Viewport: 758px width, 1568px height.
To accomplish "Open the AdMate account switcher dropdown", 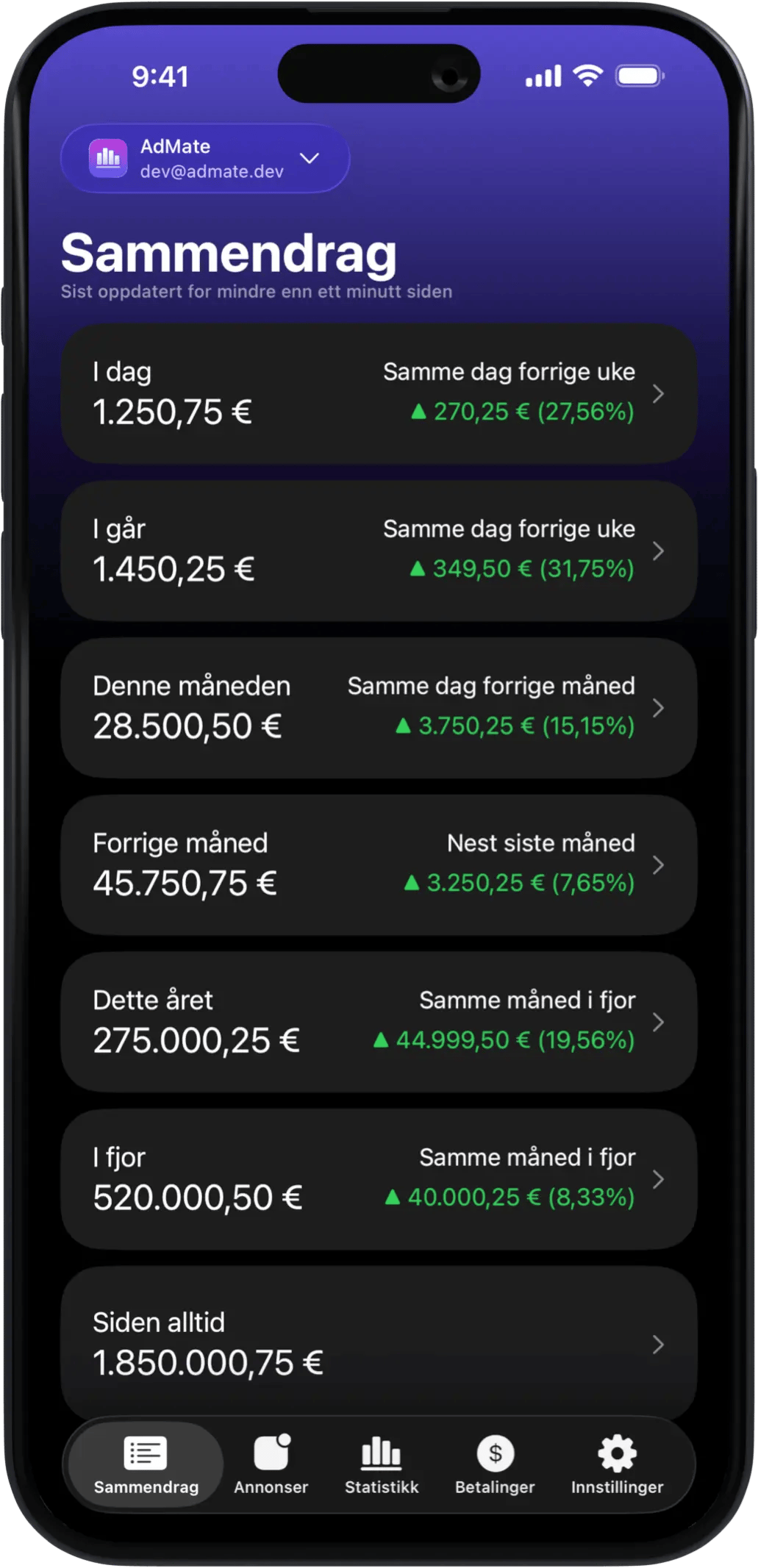I will pyautogui.click(x=204, y=159).
